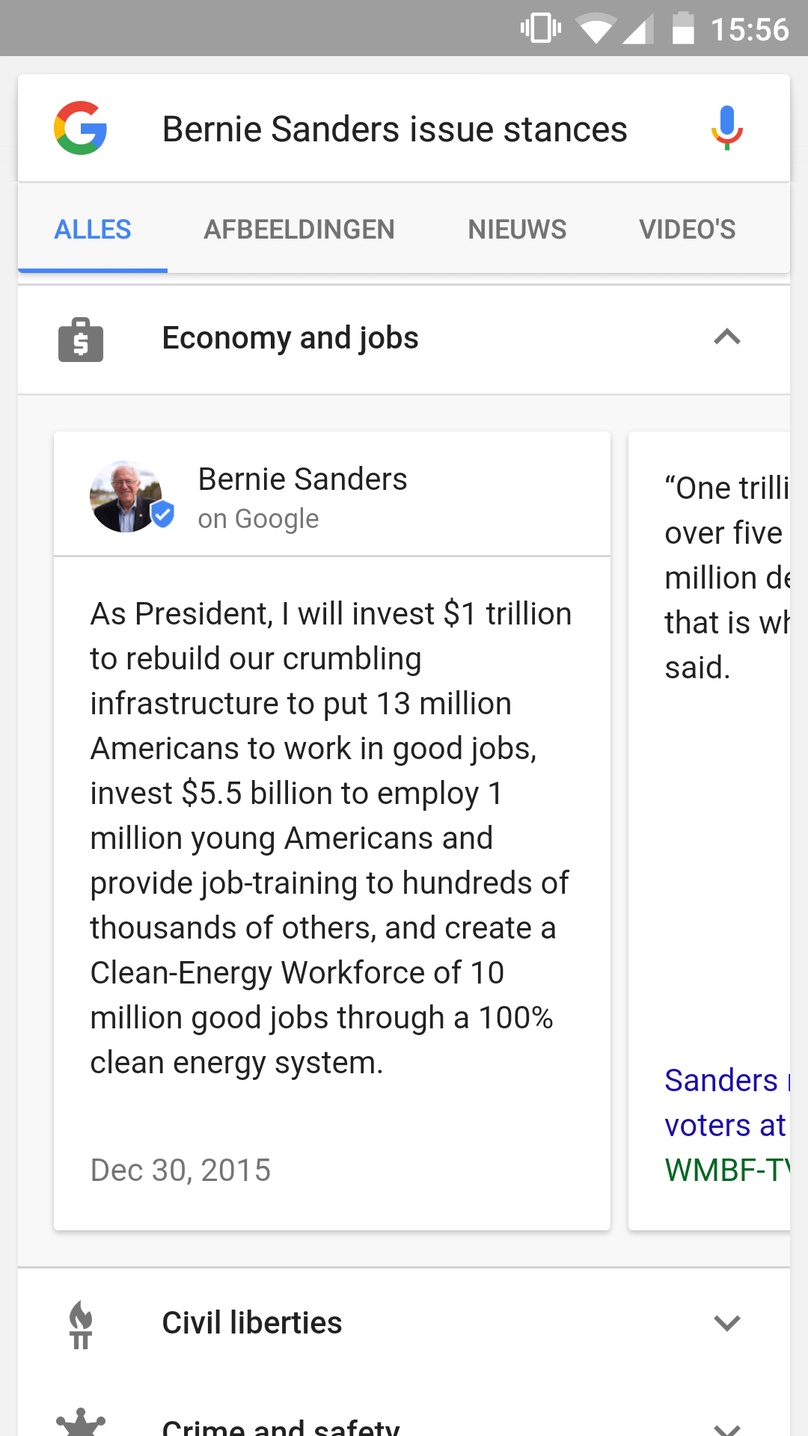This screenshot has height=1436, width=808.
Task: Tap the Google logo
Action: (x=81, y=129)
